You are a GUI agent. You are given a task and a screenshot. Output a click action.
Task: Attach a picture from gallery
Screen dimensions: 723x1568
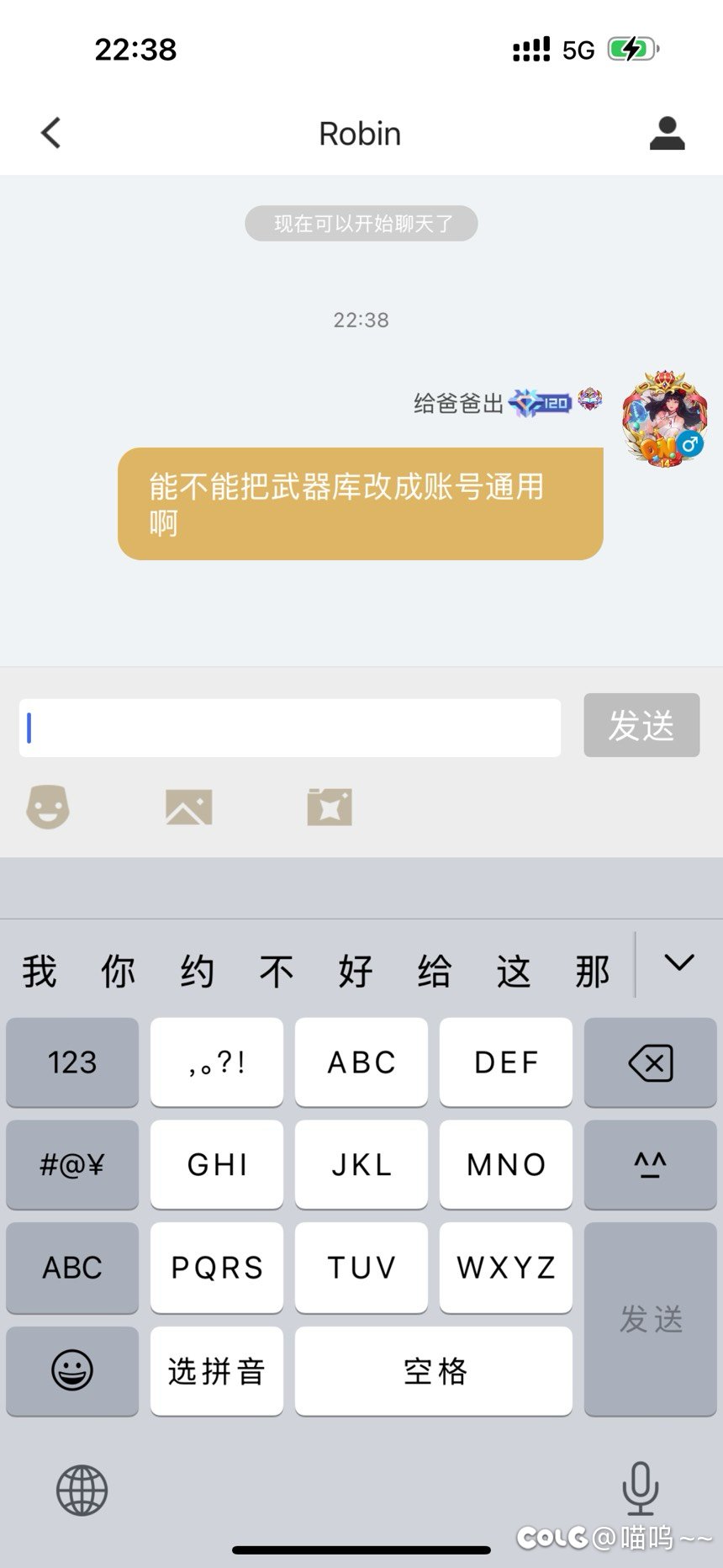pyautogui.click(x=188, y=808)
